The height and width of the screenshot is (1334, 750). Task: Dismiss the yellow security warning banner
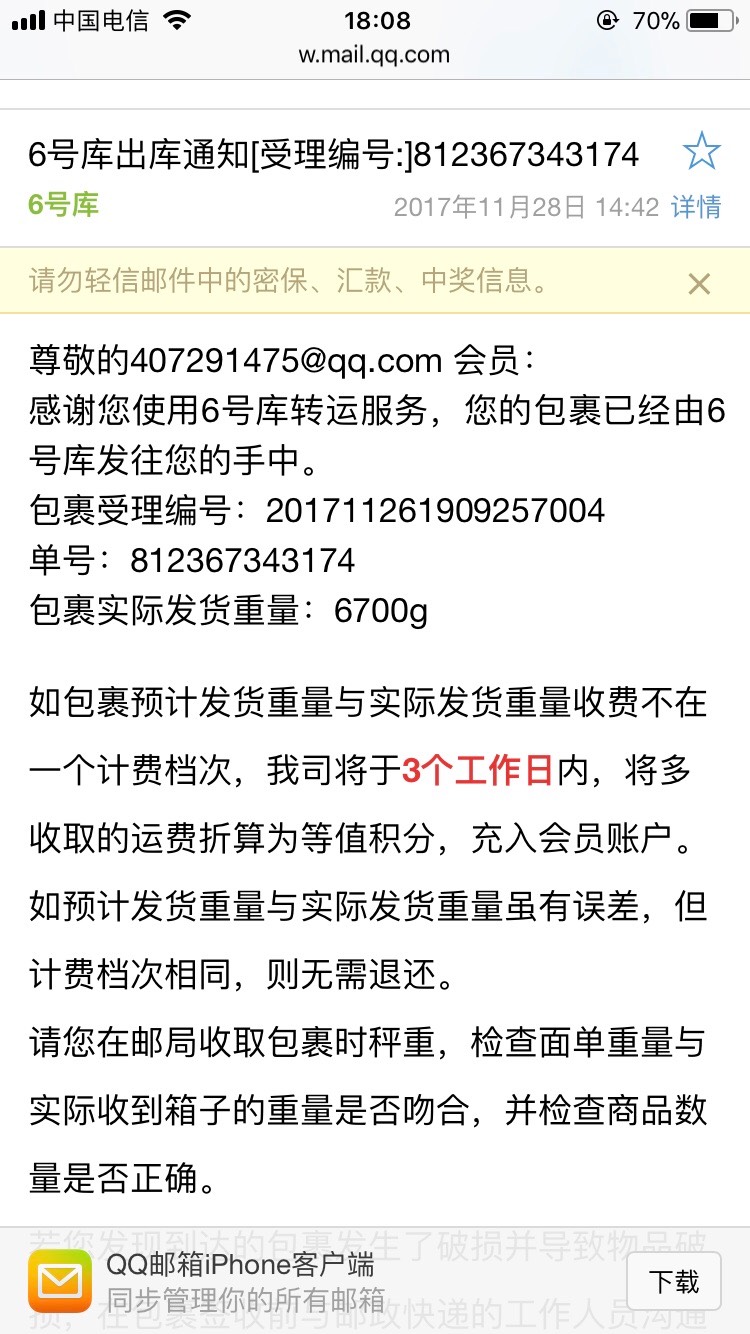point(699,284)
